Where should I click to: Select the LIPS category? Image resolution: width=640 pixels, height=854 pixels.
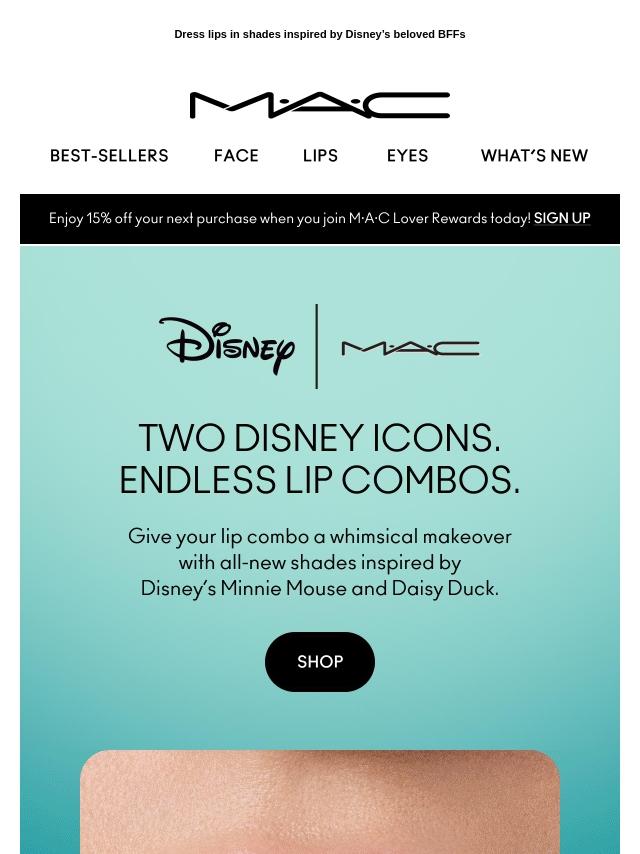tap(320, 156)
